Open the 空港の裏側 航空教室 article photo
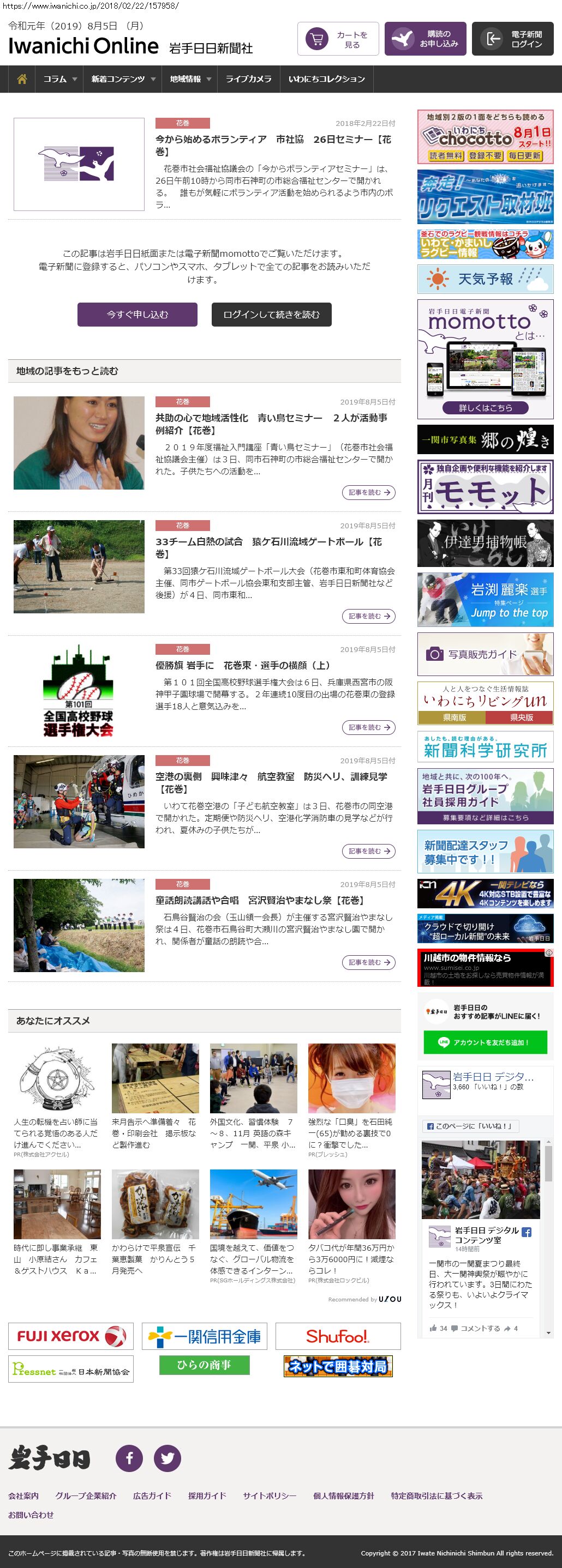Viewport: 562px width, 1568px height. [79, 801]
